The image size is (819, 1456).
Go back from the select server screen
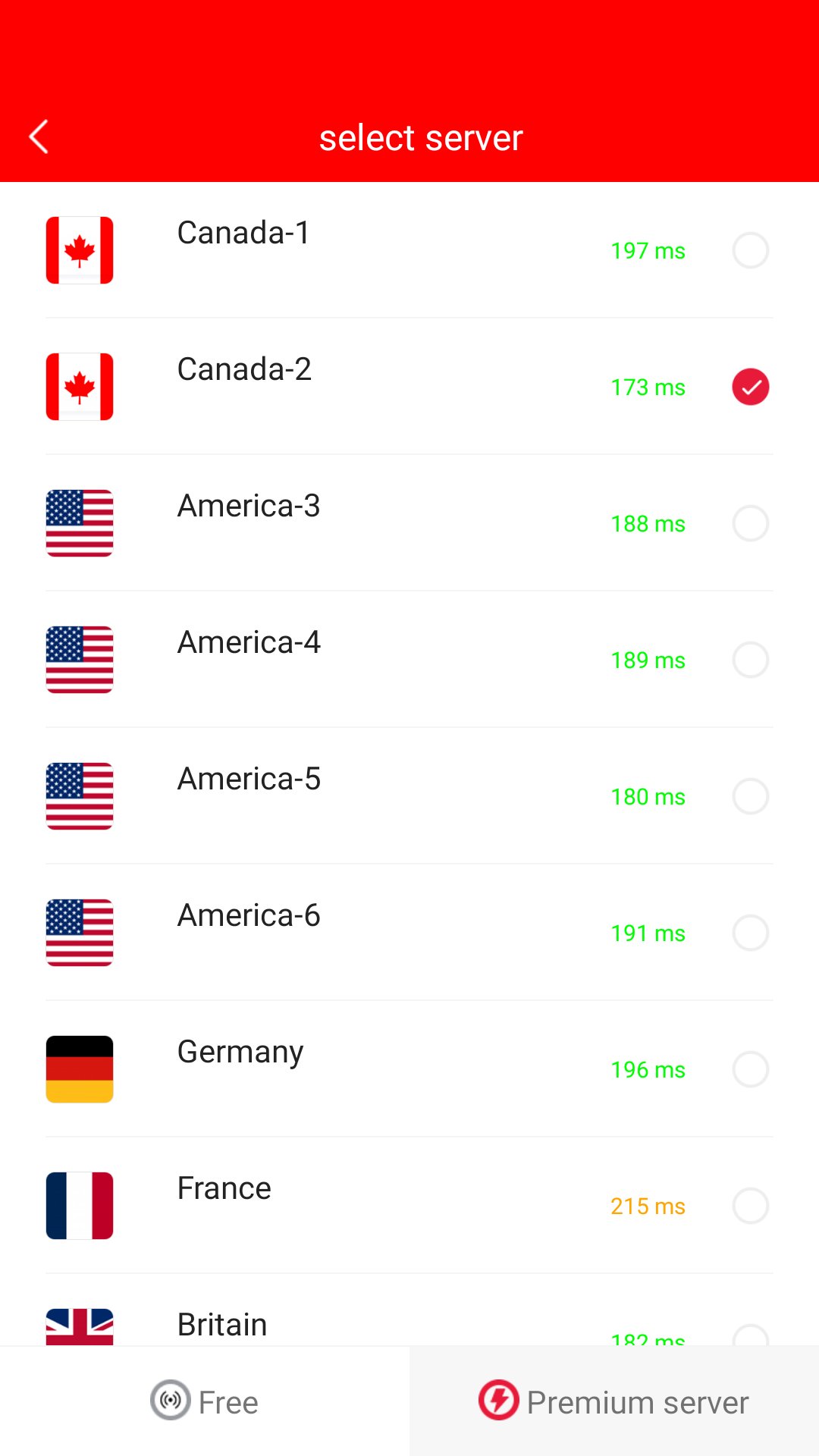(39, 137)
